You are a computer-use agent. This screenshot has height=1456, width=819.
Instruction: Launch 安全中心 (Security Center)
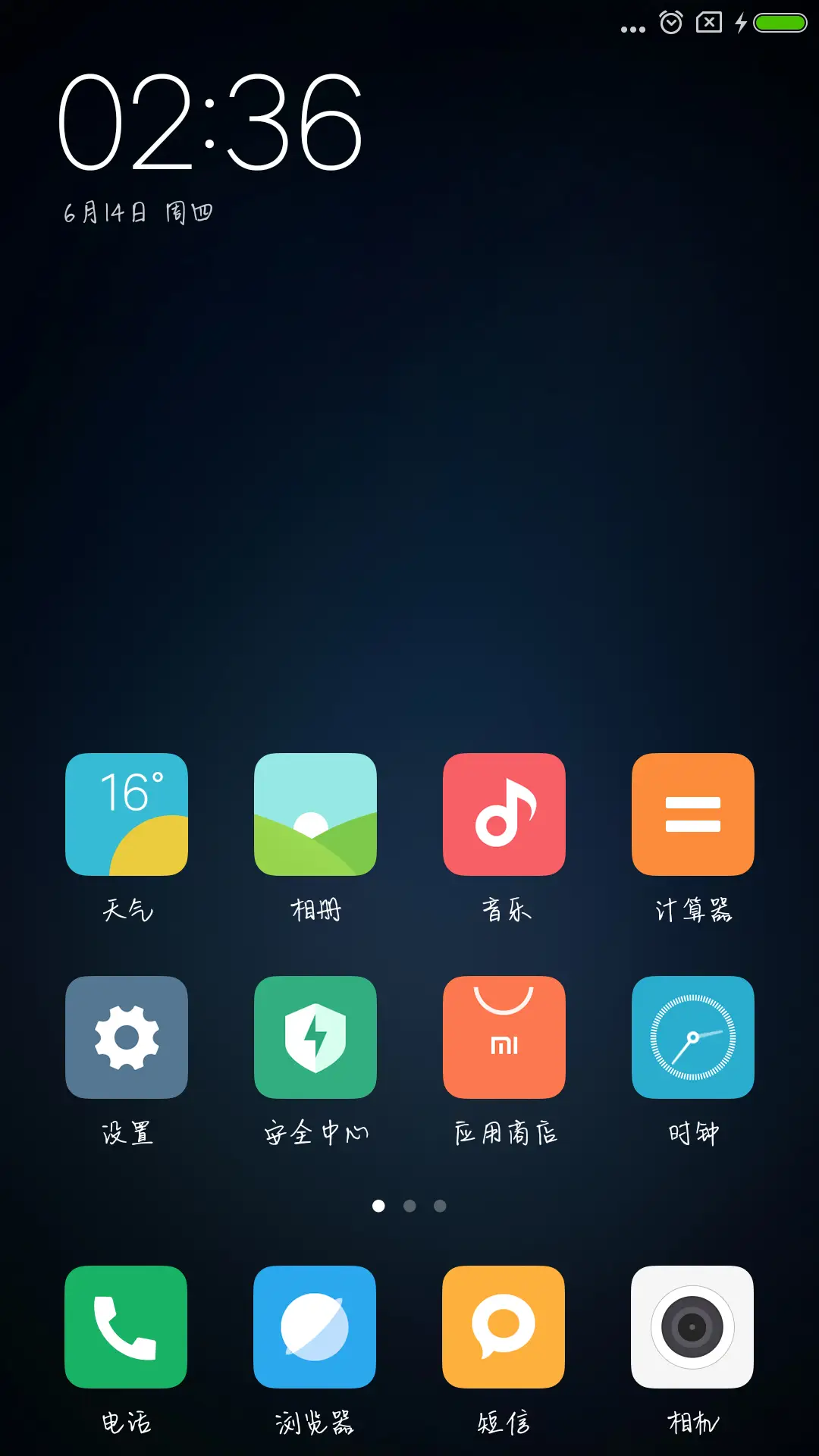315,1037
